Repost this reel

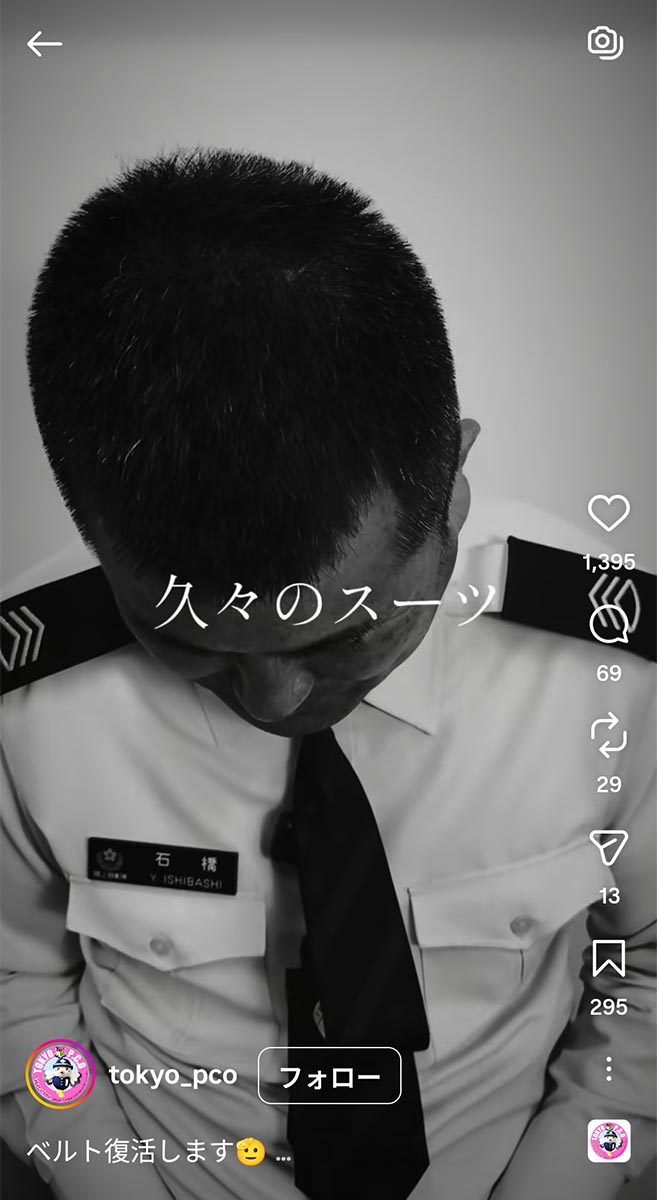click(608, 738)
